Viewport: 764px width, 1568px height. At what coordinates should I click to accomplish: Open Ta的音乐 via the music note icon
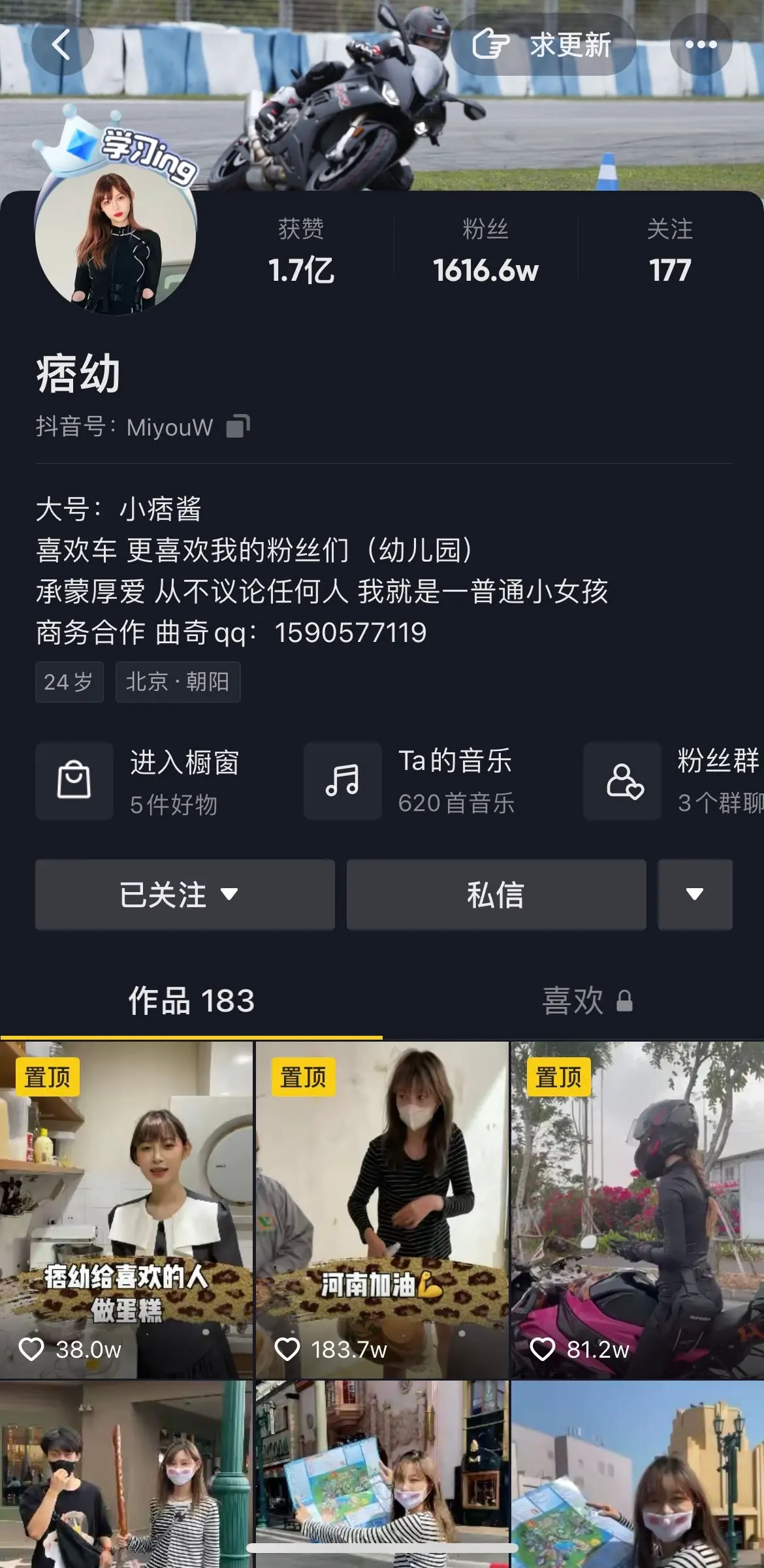[x=342, y=781]
